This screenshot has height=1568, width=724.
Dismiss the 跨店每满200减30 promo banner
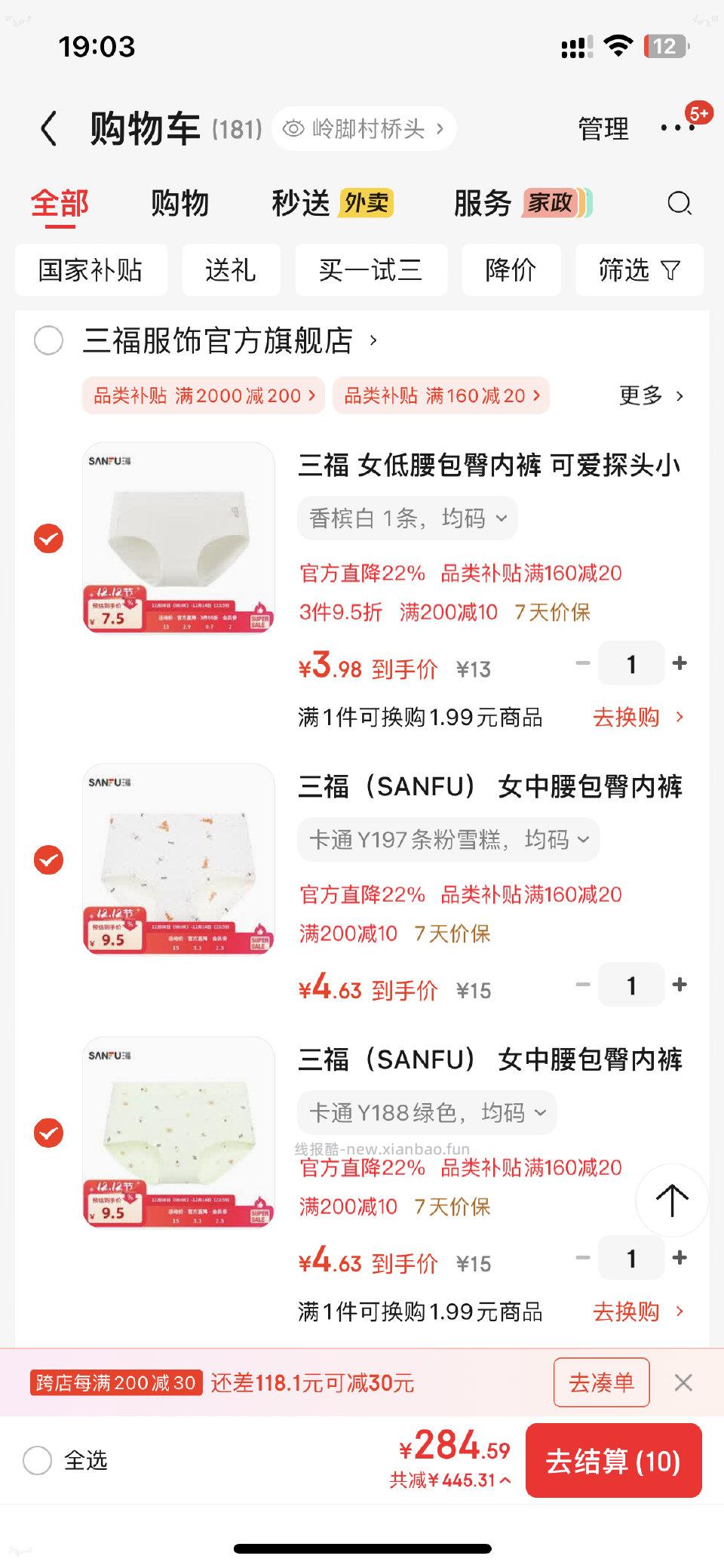click(x=683, y=1382)
